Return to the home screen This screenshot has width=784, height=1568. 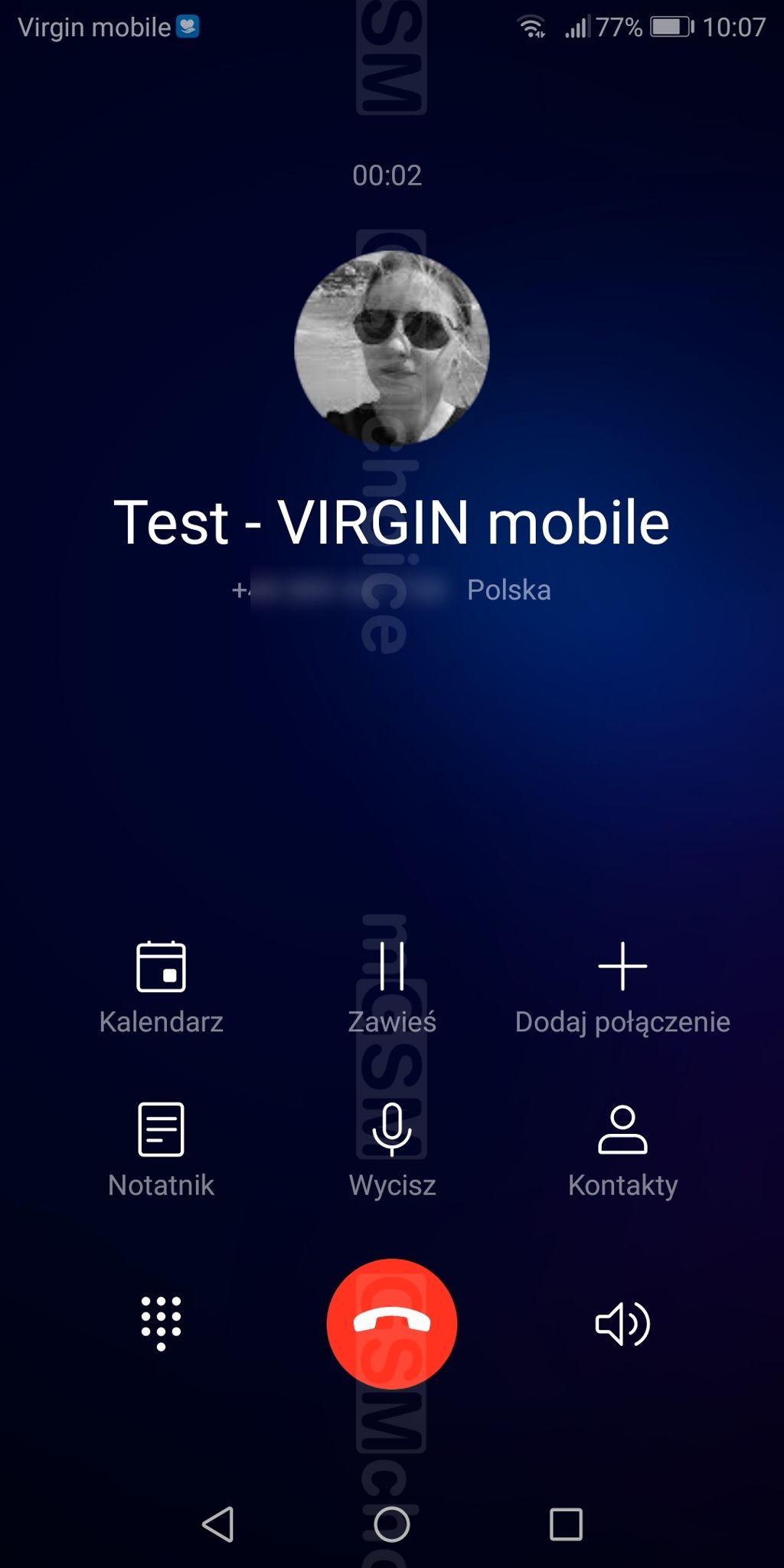tap(391, 1524)
